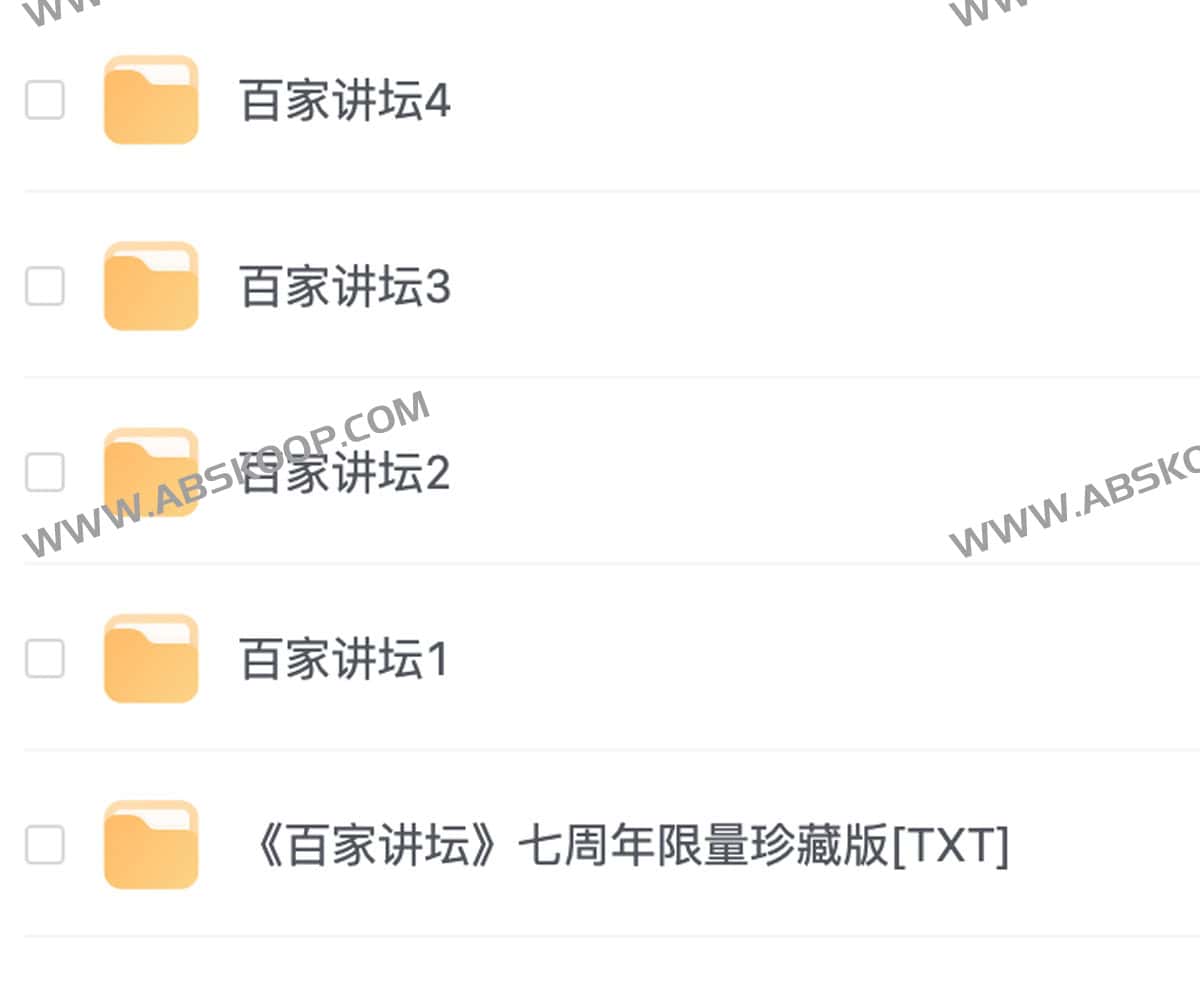
Task: Open the 百家讲坛4 folder
Action: coord(344,101)
